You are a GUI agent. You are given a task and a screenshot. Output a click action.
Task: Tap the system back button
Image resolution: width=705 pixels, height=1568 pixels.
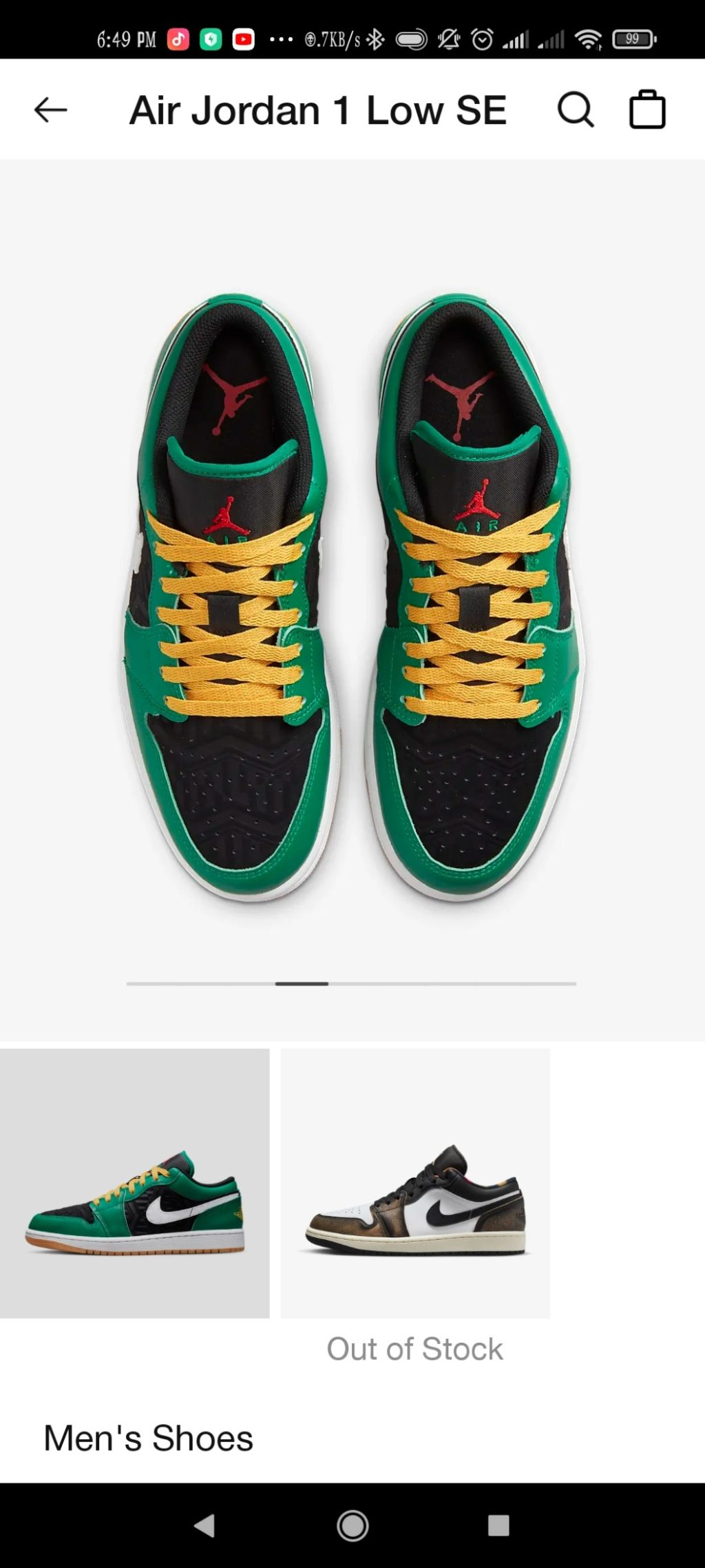coord(204,1525)
